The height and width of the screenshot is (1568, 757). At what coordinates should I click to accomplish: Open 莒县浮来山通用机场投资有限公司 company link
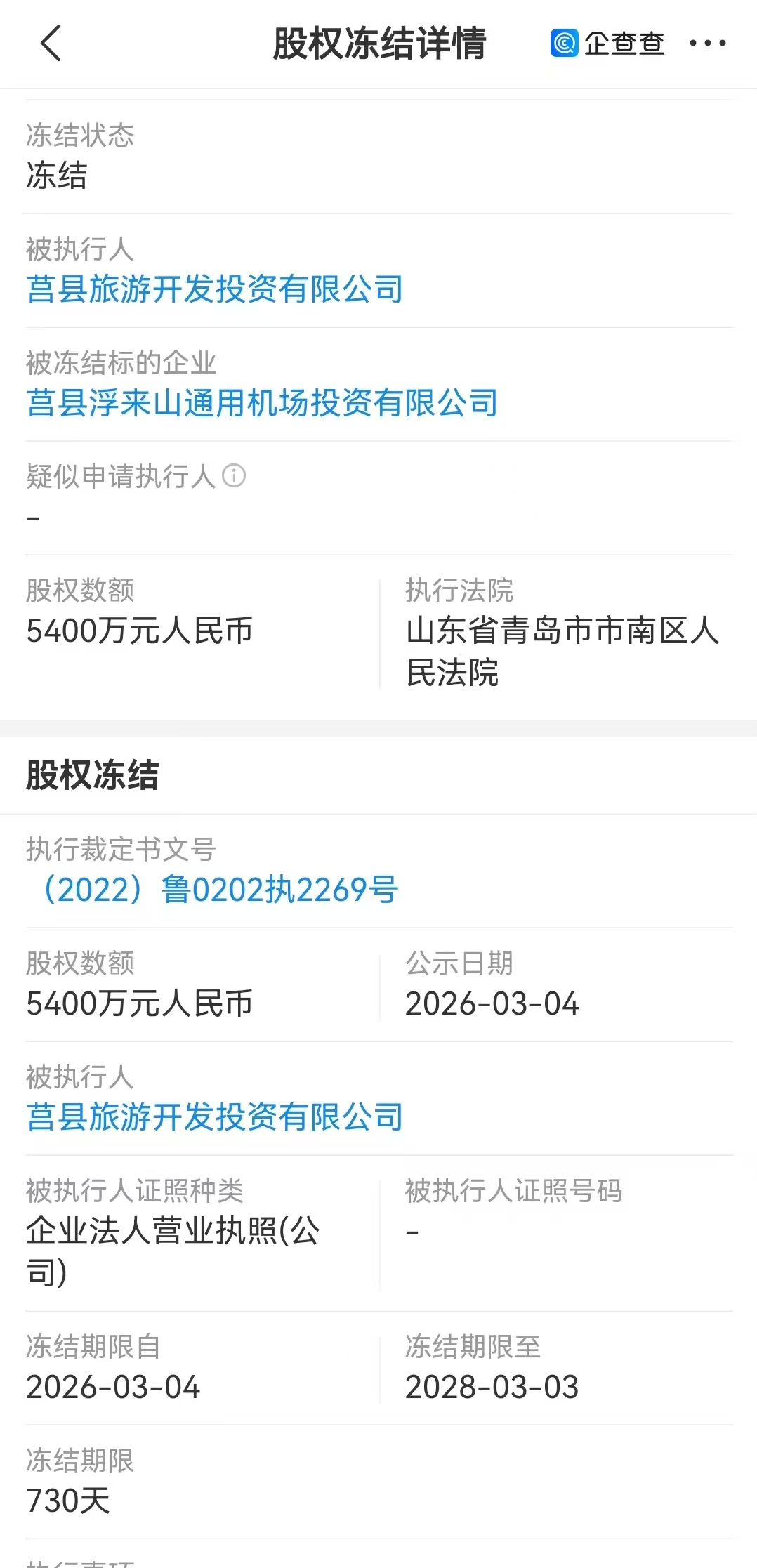coord(262,403)
